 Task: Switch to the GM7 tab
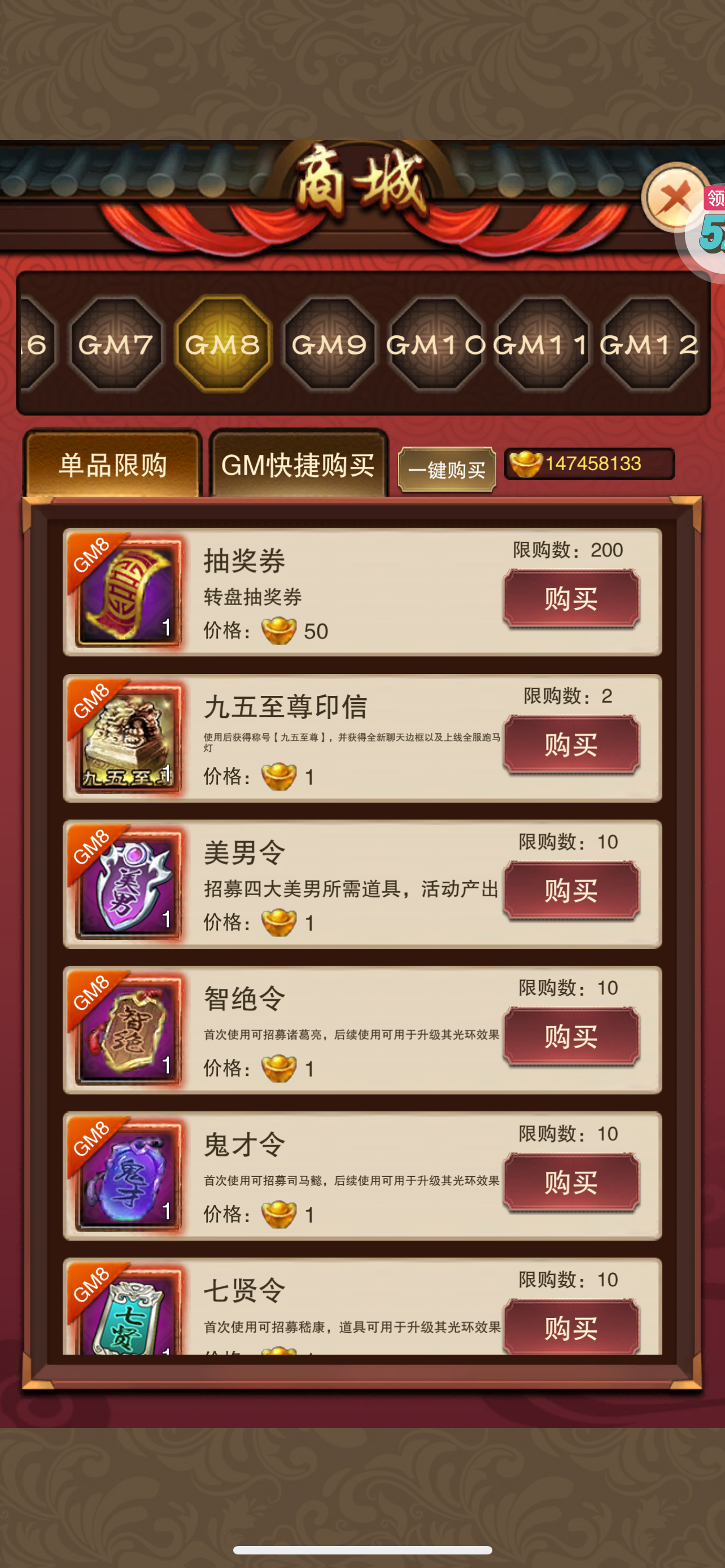[116, 344]
